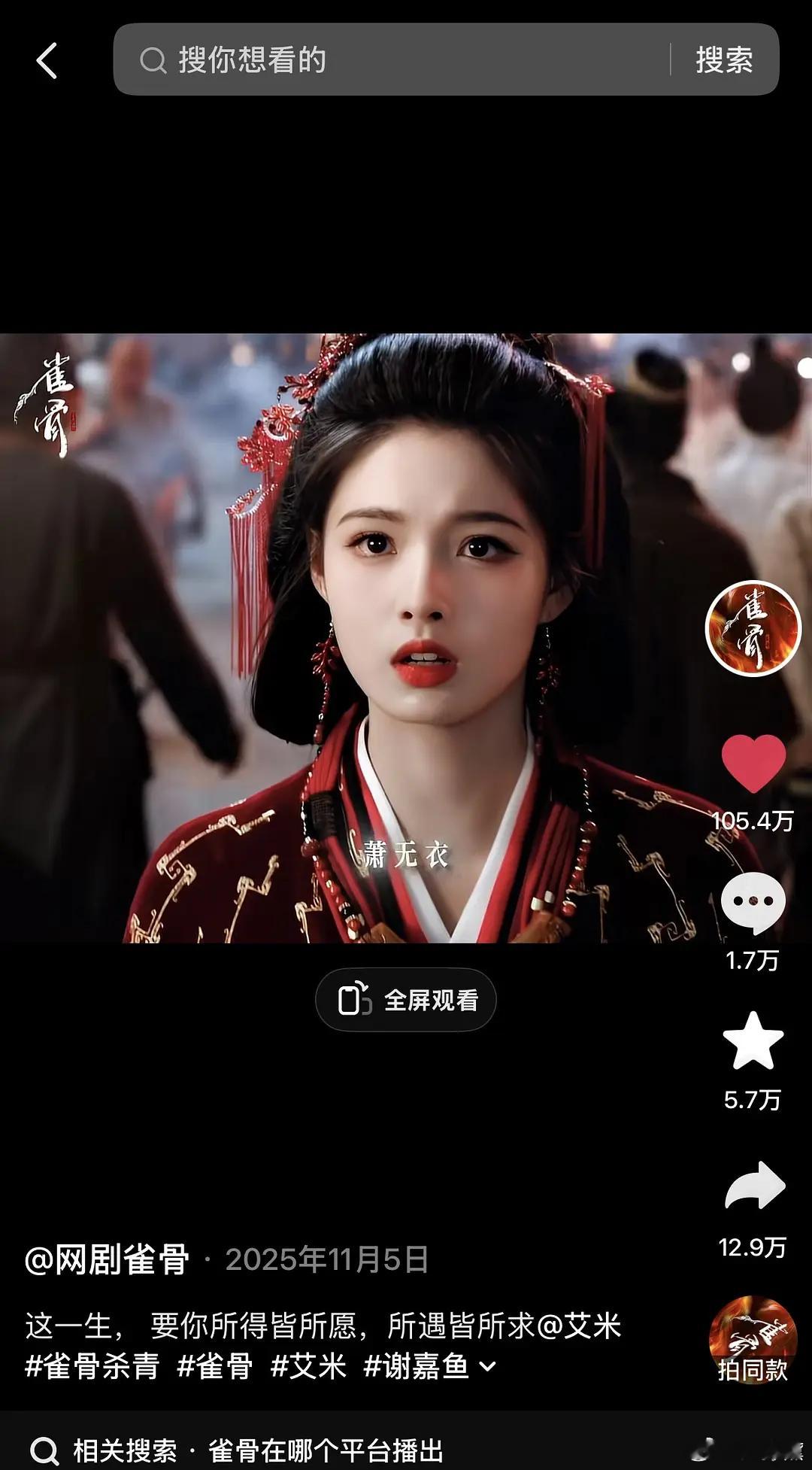Open the #谢嘉鱼 hashtag
The height and width of the screenshot is (1470, 812).
416,1366
